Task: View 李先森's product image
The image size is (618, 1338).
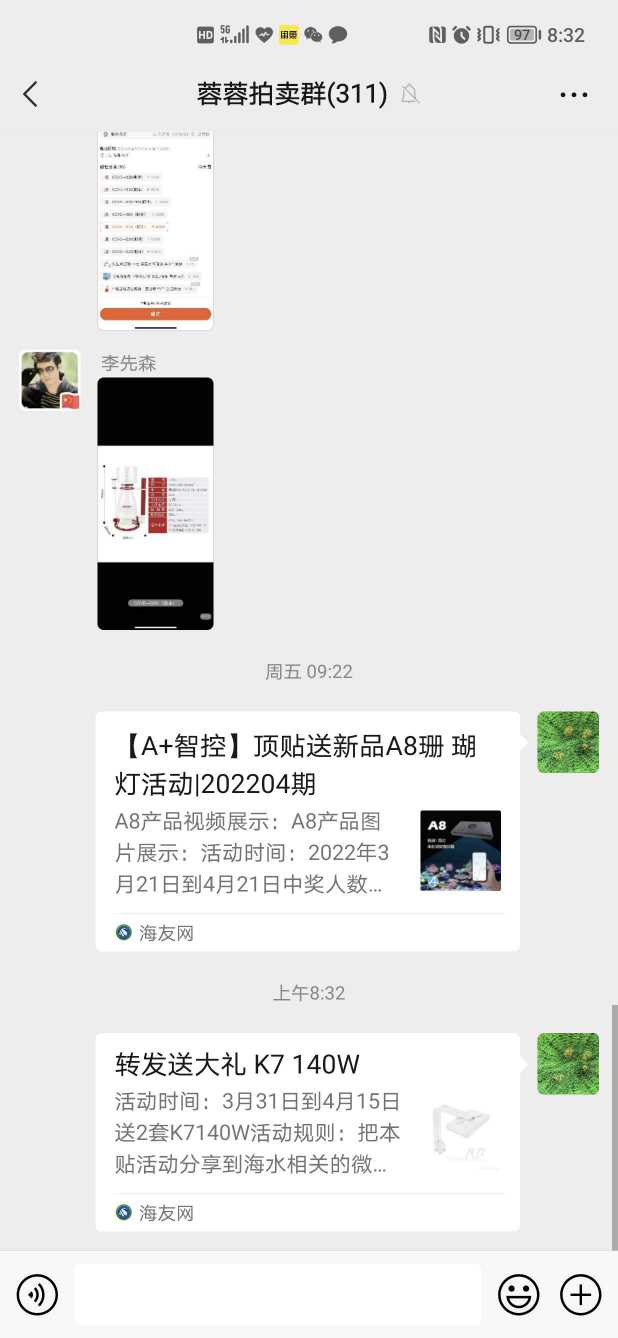Action: coord(155,503)
